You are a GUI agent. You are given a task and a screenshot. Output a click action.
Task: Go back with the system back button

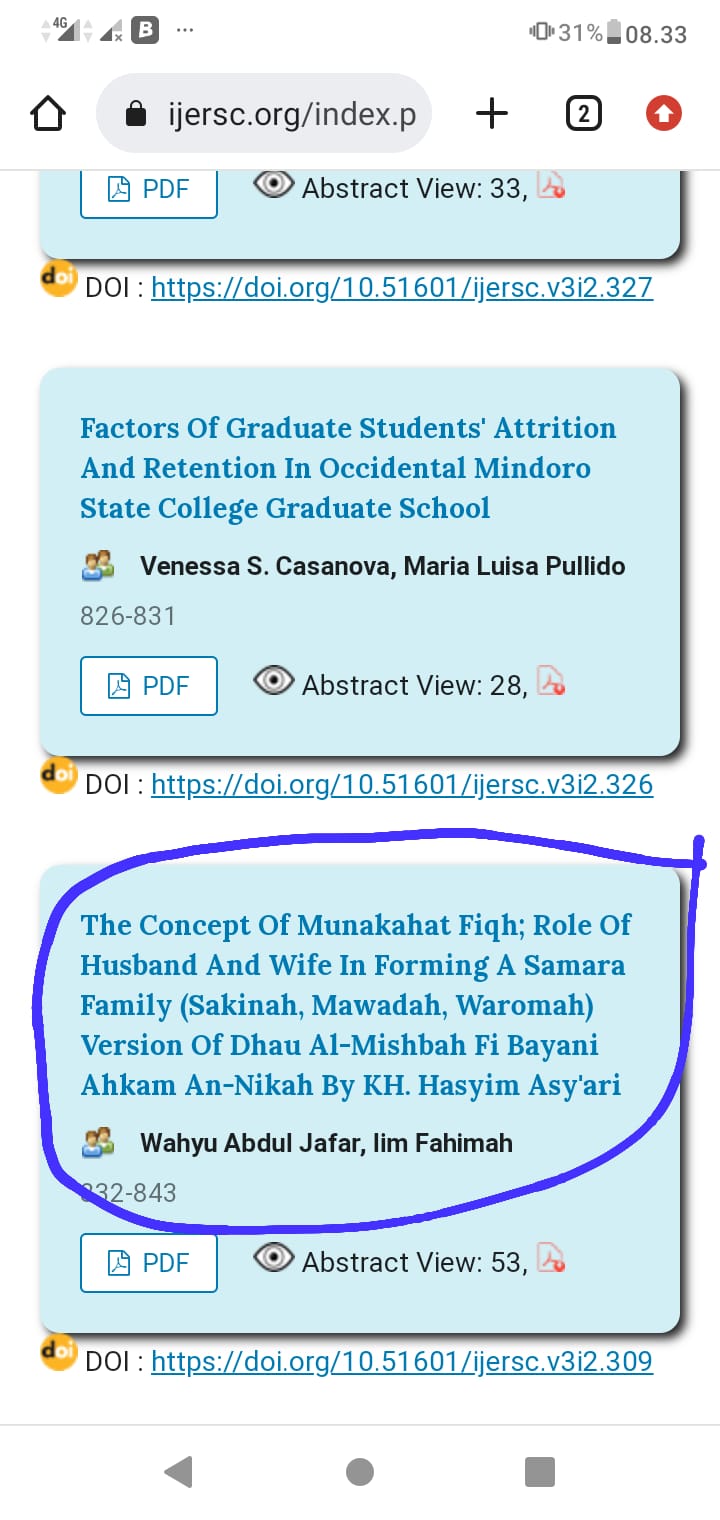[x=178, y=1471]
